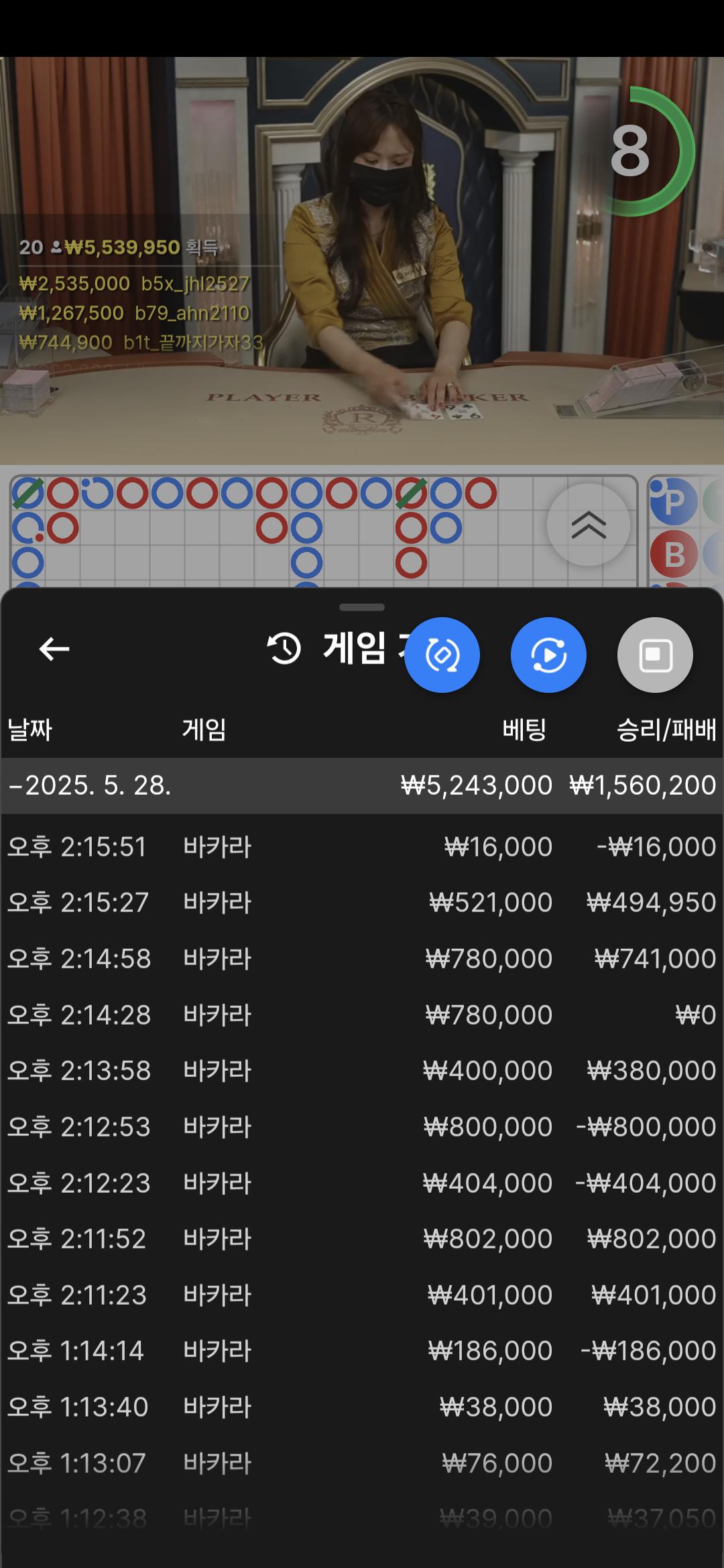Select the 오후 2:12:23 history entry
The image size is (724, 1568).
362,1183
